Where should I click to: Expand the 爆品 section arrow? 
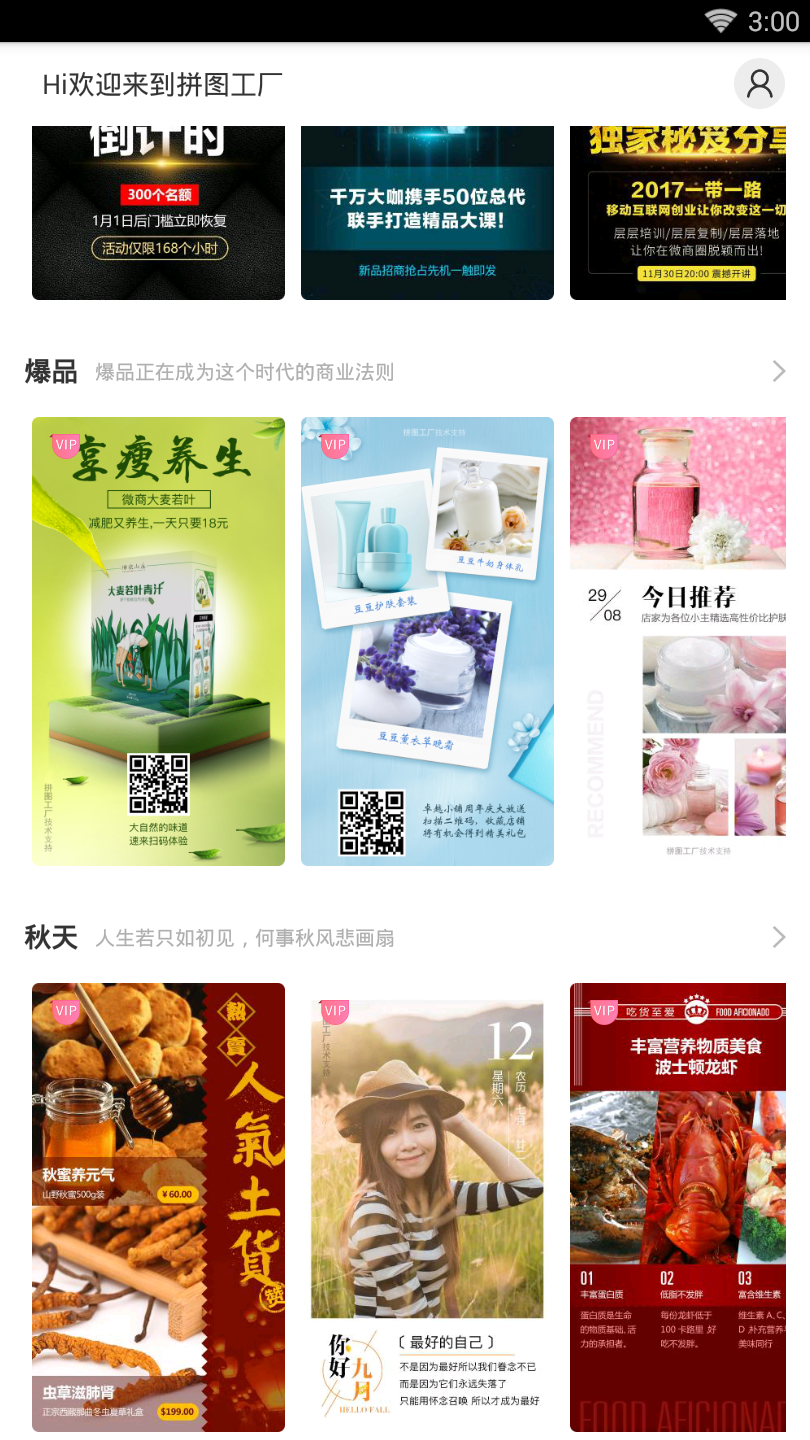click(x=779, y=372)
